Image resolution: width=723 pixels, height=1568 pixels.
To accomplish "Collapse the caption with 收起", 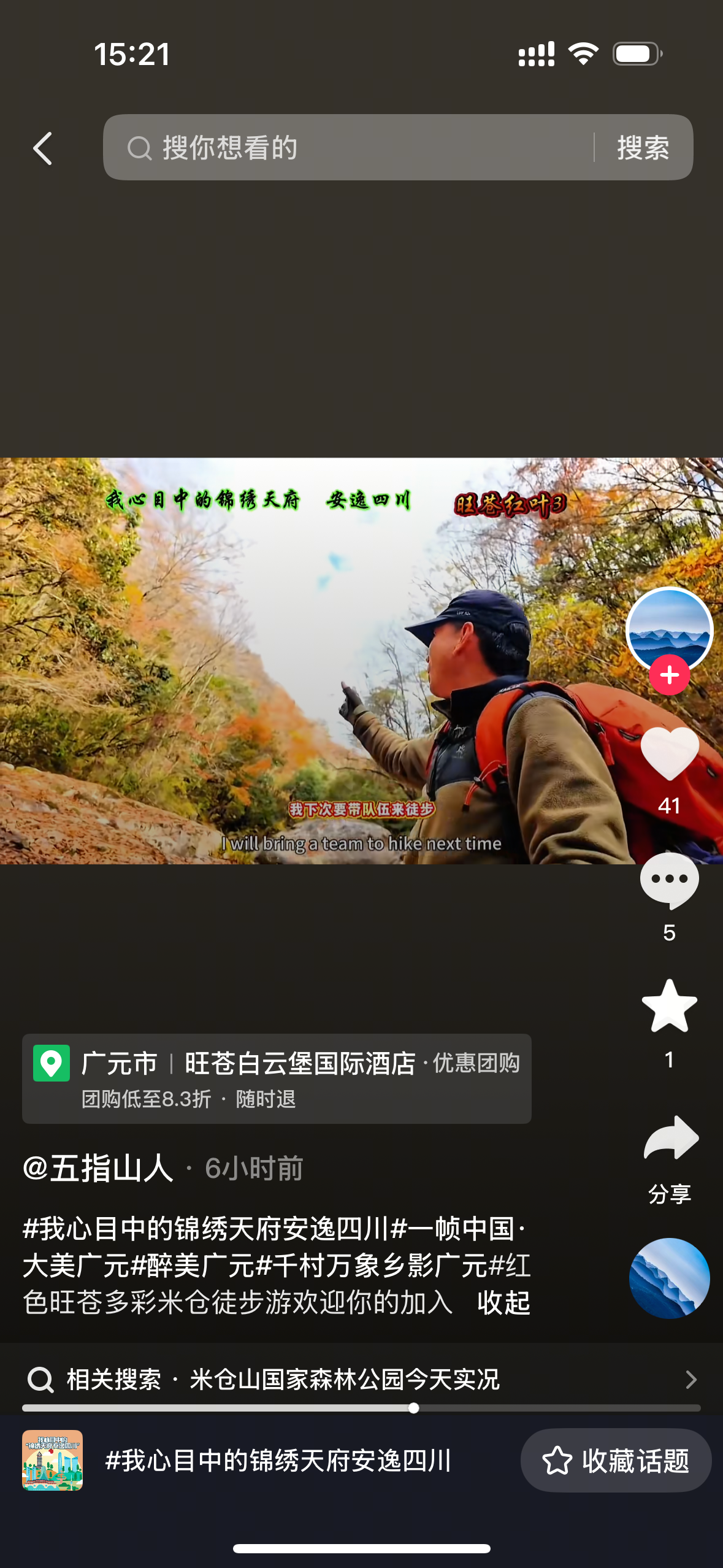I will tap(503, 1302).
